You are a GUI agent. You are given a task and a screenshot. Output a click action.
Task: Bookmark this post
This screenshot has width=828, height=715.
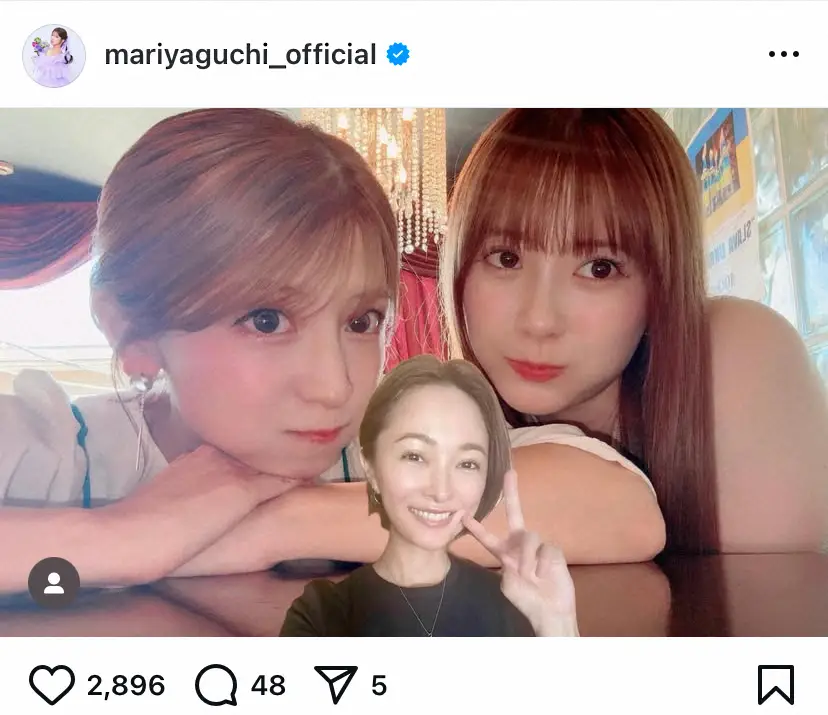pyautogui.click(x=775, y=685)
